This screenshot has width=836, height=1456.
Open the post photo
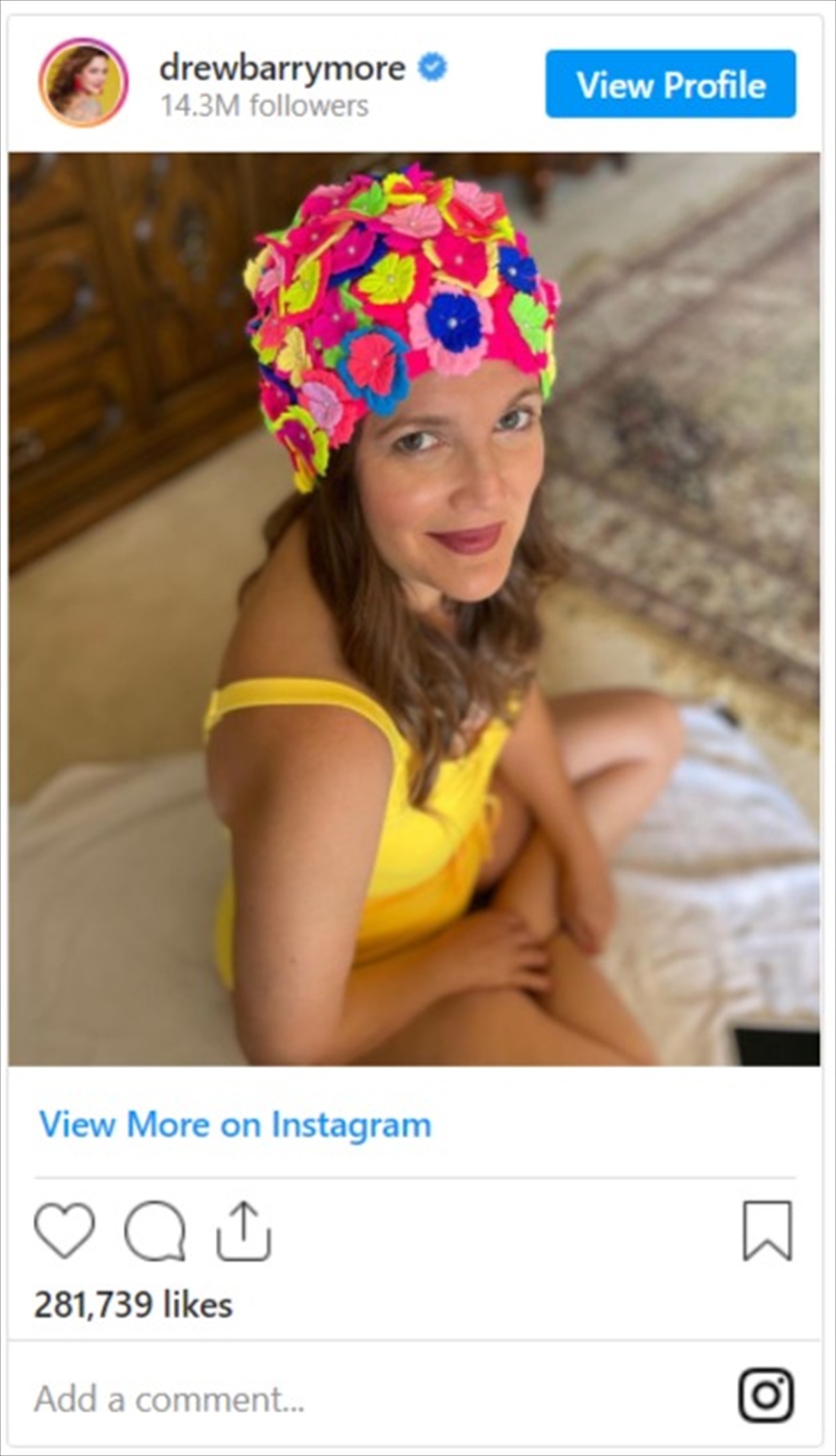[x=414, y=608]
